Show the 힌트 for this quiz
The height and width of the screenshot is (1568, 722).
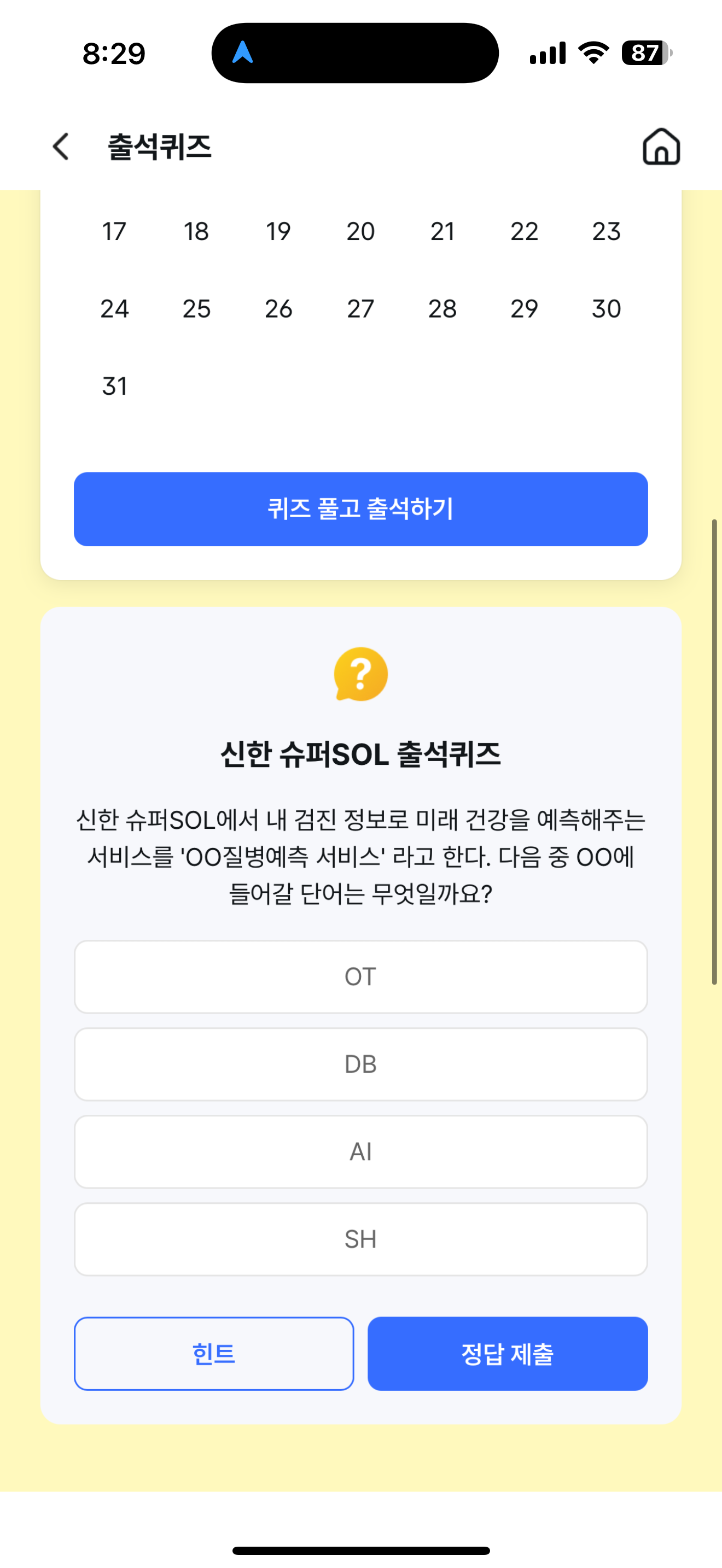point(214,1354)
